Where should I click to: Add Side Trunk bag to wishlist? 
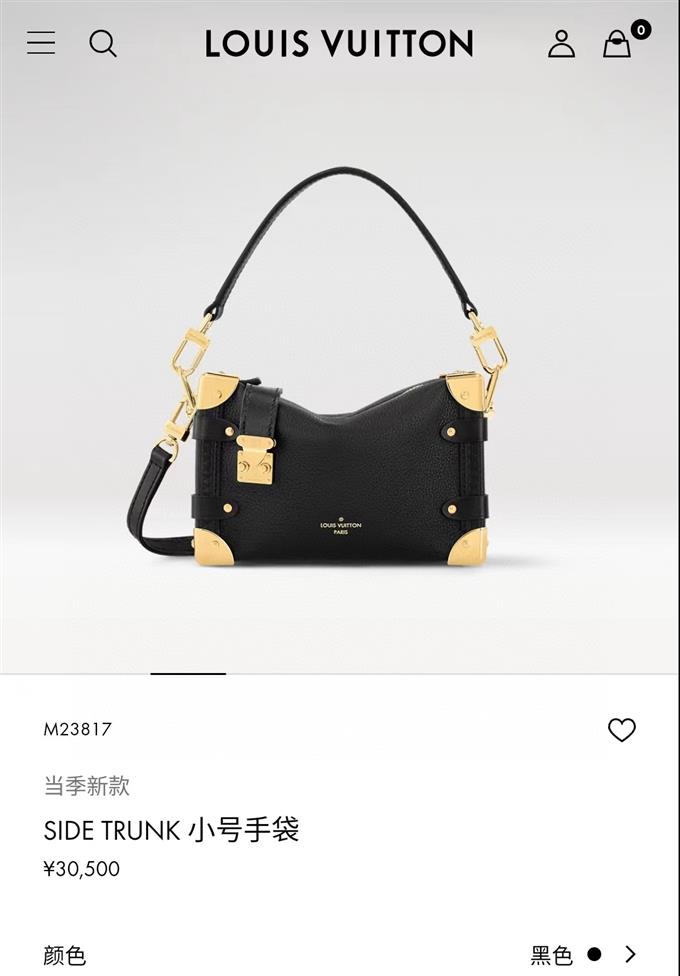pos(621,730)
